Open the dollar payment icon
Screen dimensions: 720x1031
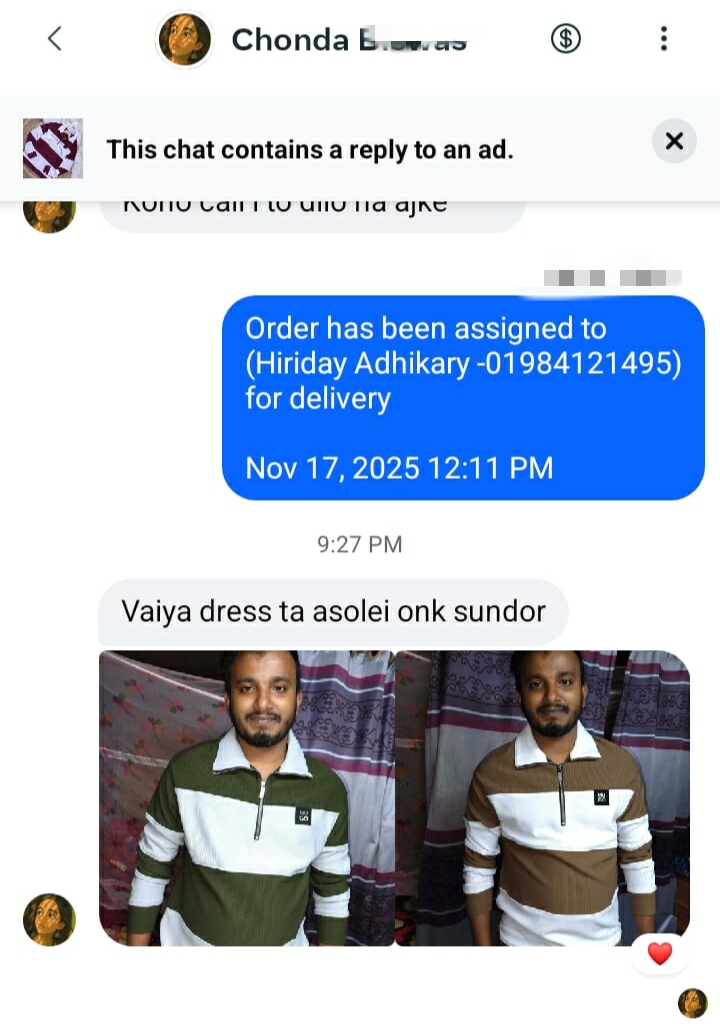pos(566,39)
